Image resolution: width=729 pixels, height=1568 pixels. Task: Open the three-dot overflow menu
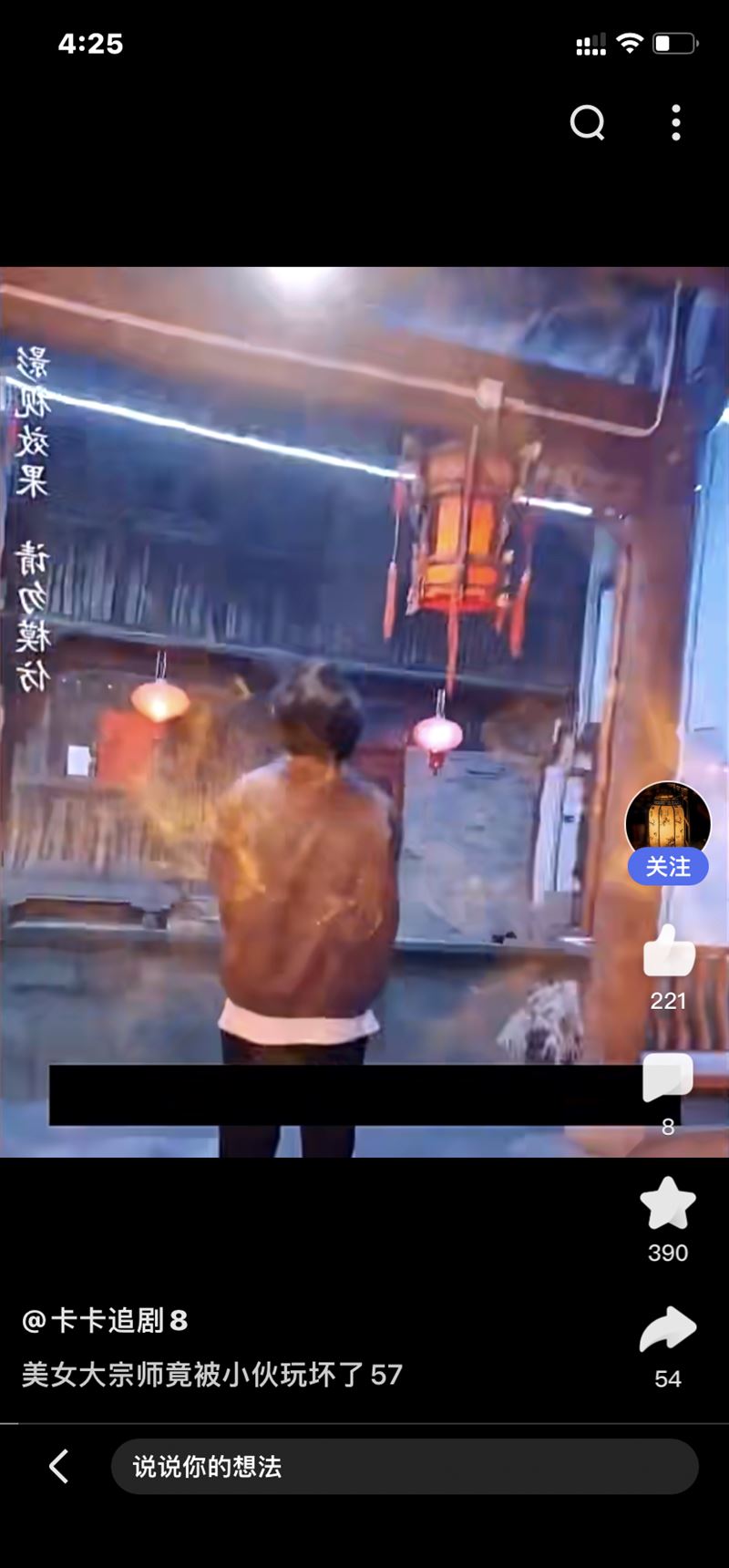pos(676,122)
